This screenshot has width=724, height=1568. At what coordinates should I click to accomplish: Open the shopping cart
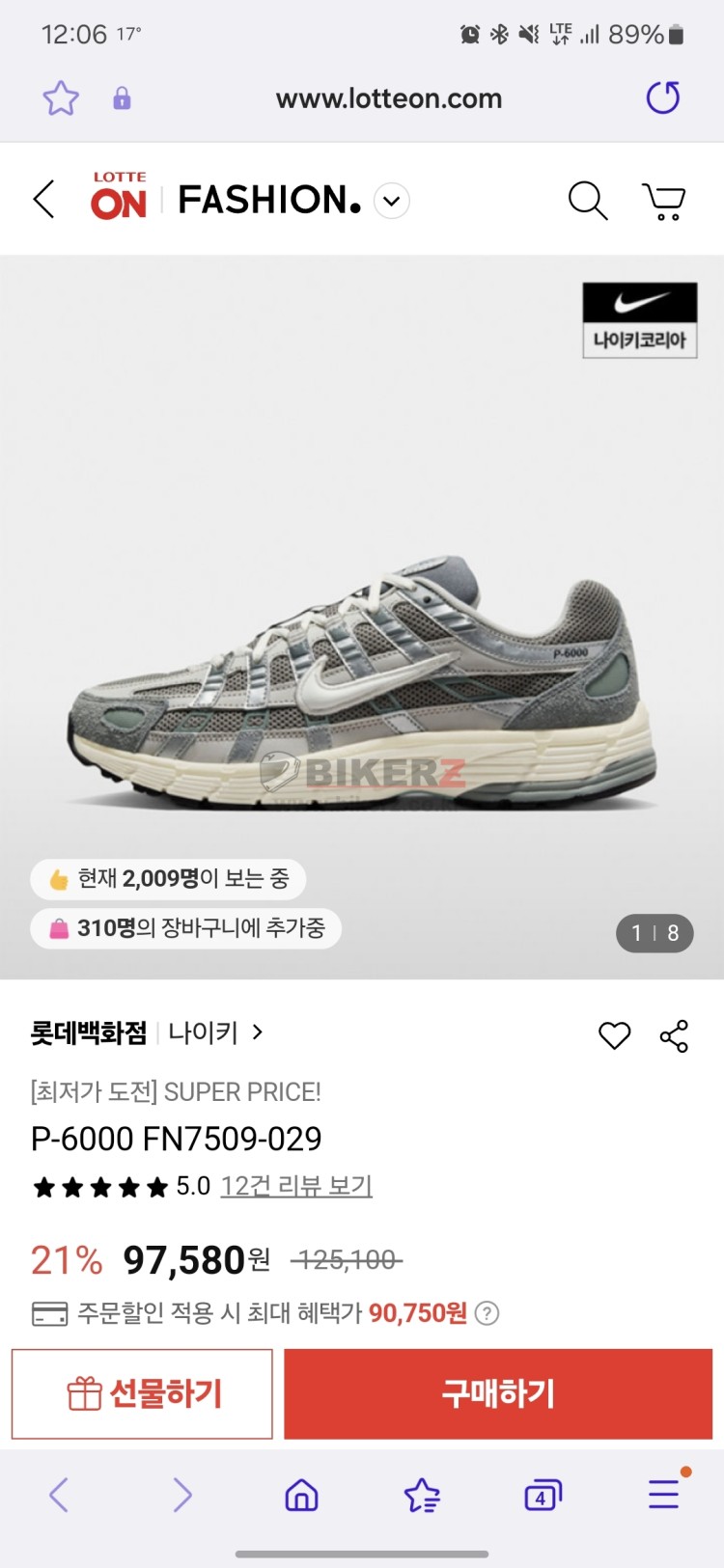pos(664,201)
